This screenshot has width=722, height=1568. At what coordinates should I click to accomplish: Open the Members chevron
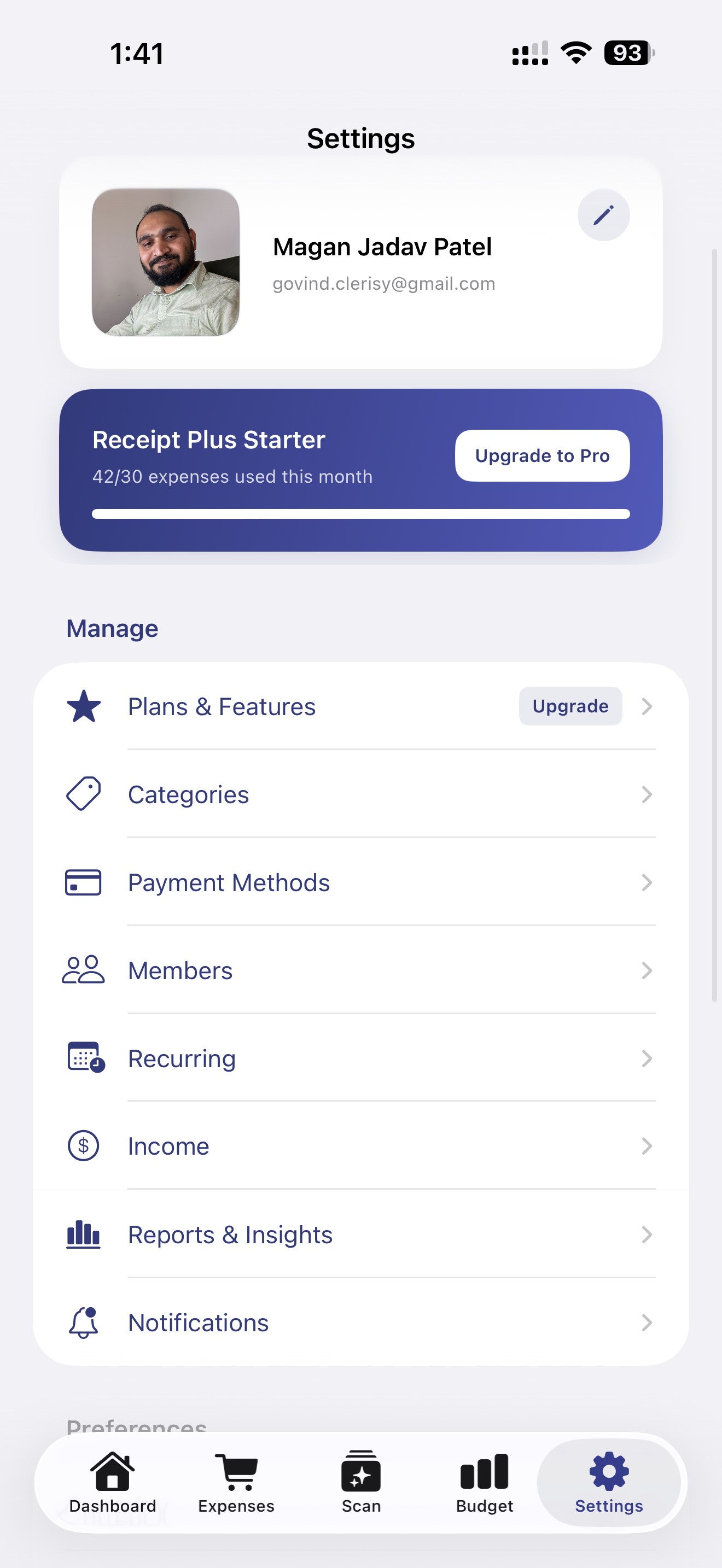click(x=647, y=971)
